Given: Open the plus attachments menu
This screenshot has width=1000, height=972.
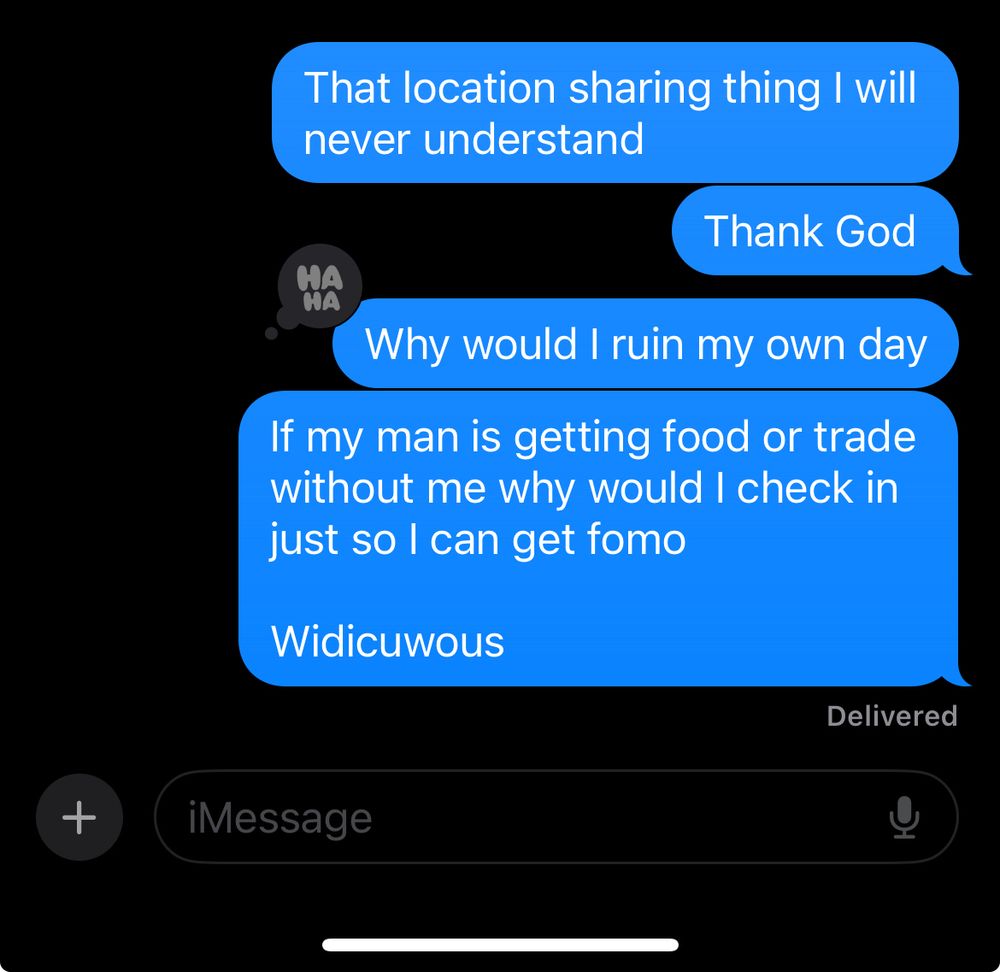Looking at the screenshot, I should 79,818.
